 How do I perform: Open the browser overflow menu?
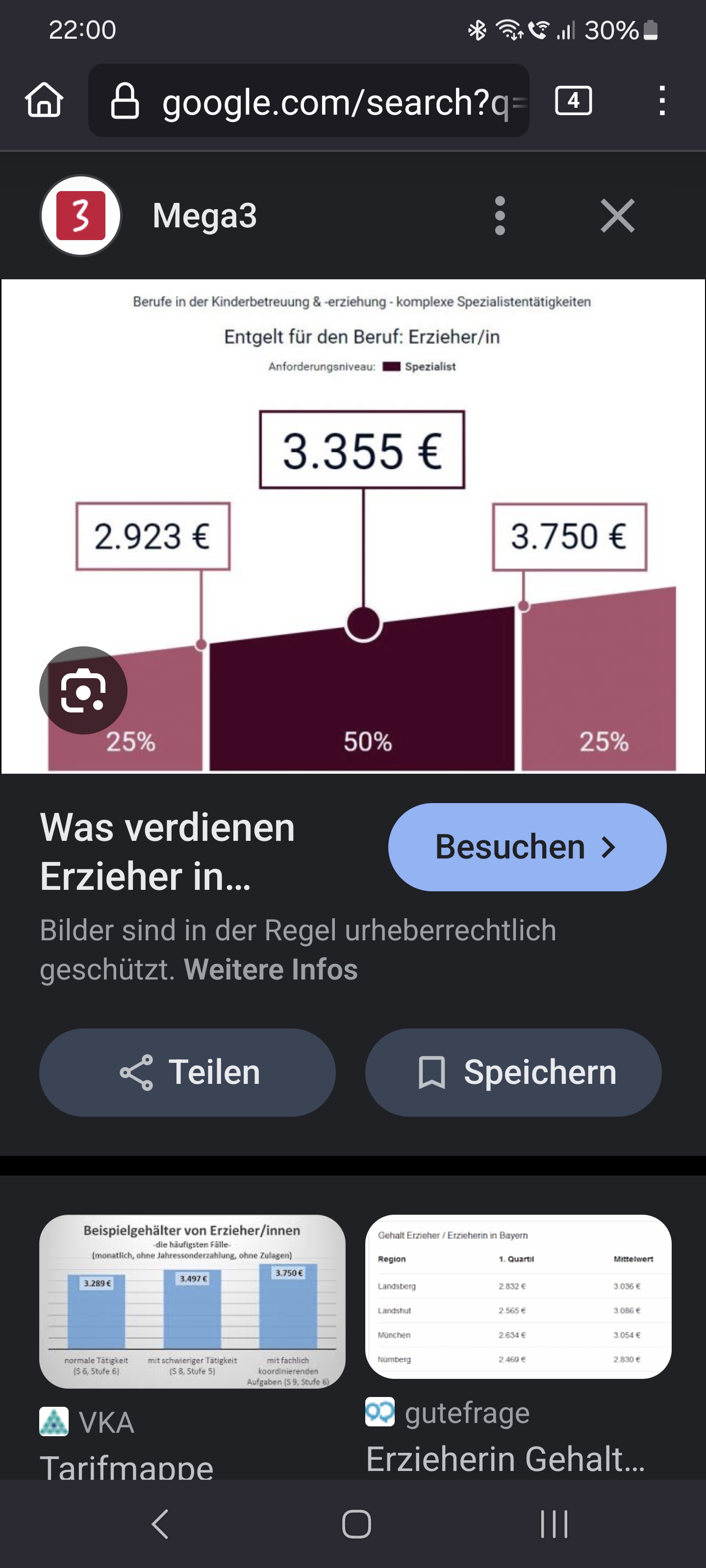661,100
